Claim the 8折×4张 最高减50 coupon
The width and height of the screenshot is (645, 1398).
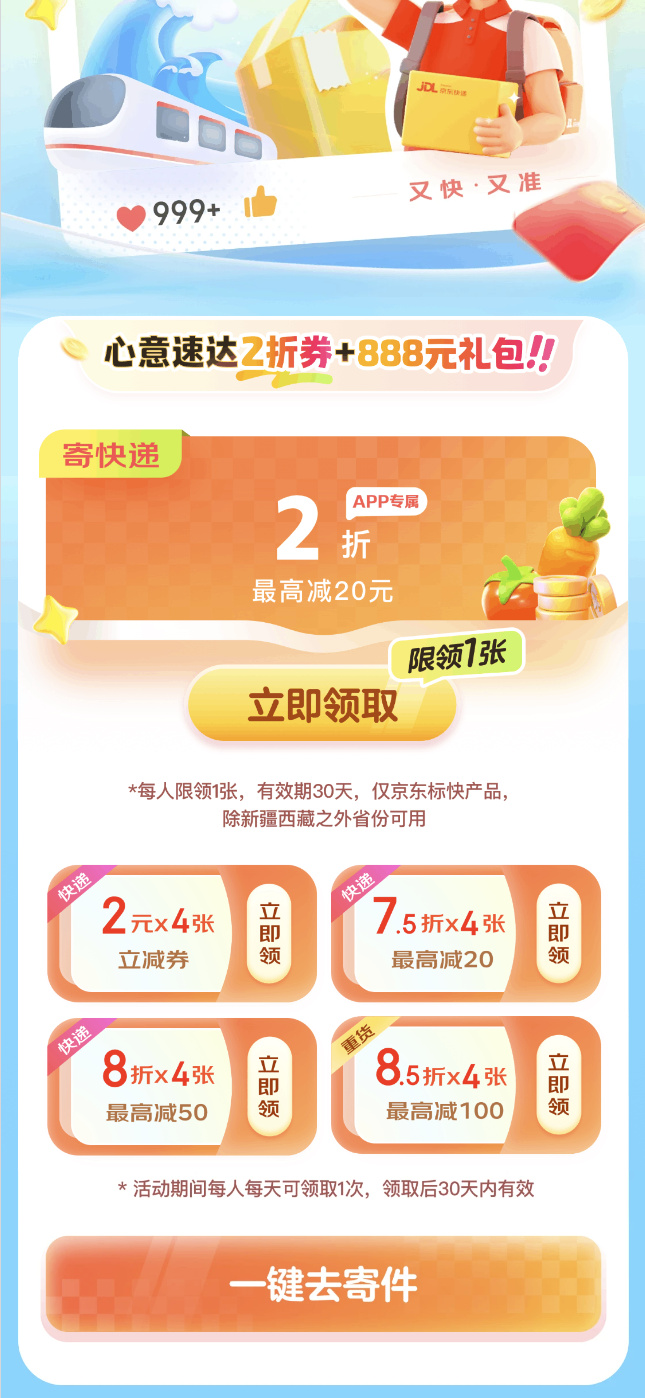click(269, 1086)
